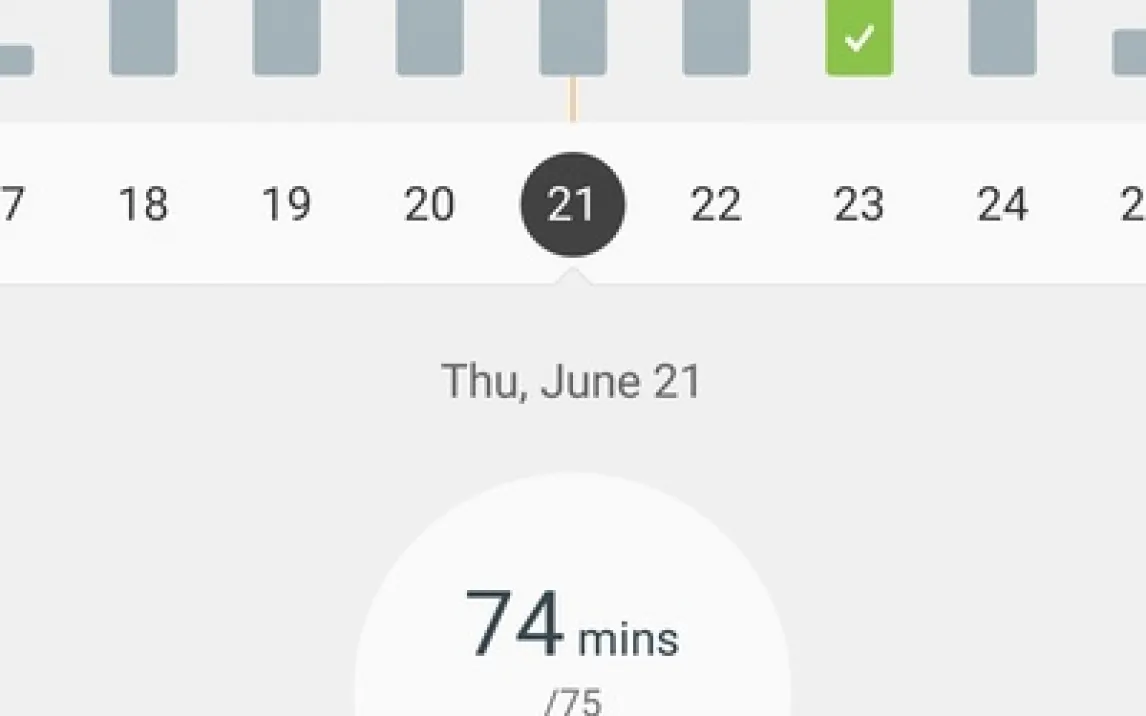Select day 18 in the date strip

(143, 205)
